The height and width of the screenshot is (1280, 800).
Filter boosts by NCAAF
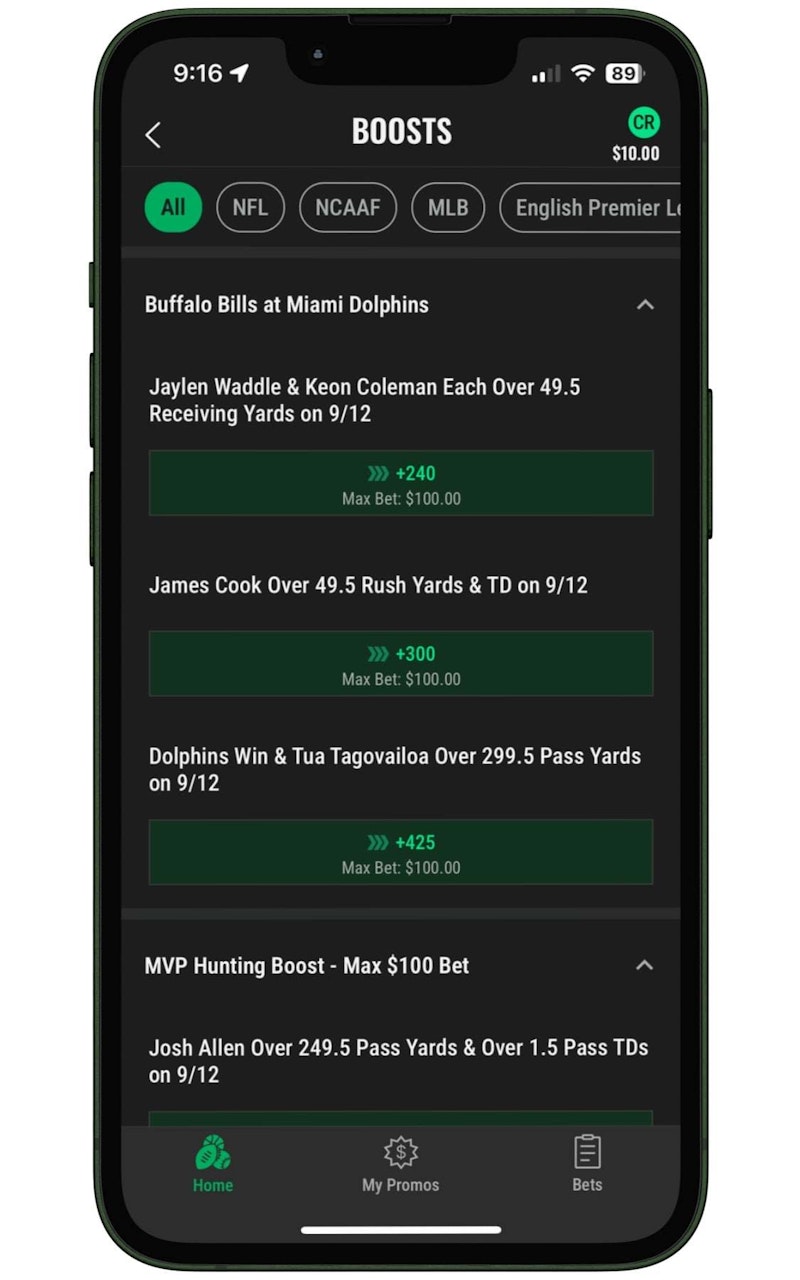click(347, 208)
